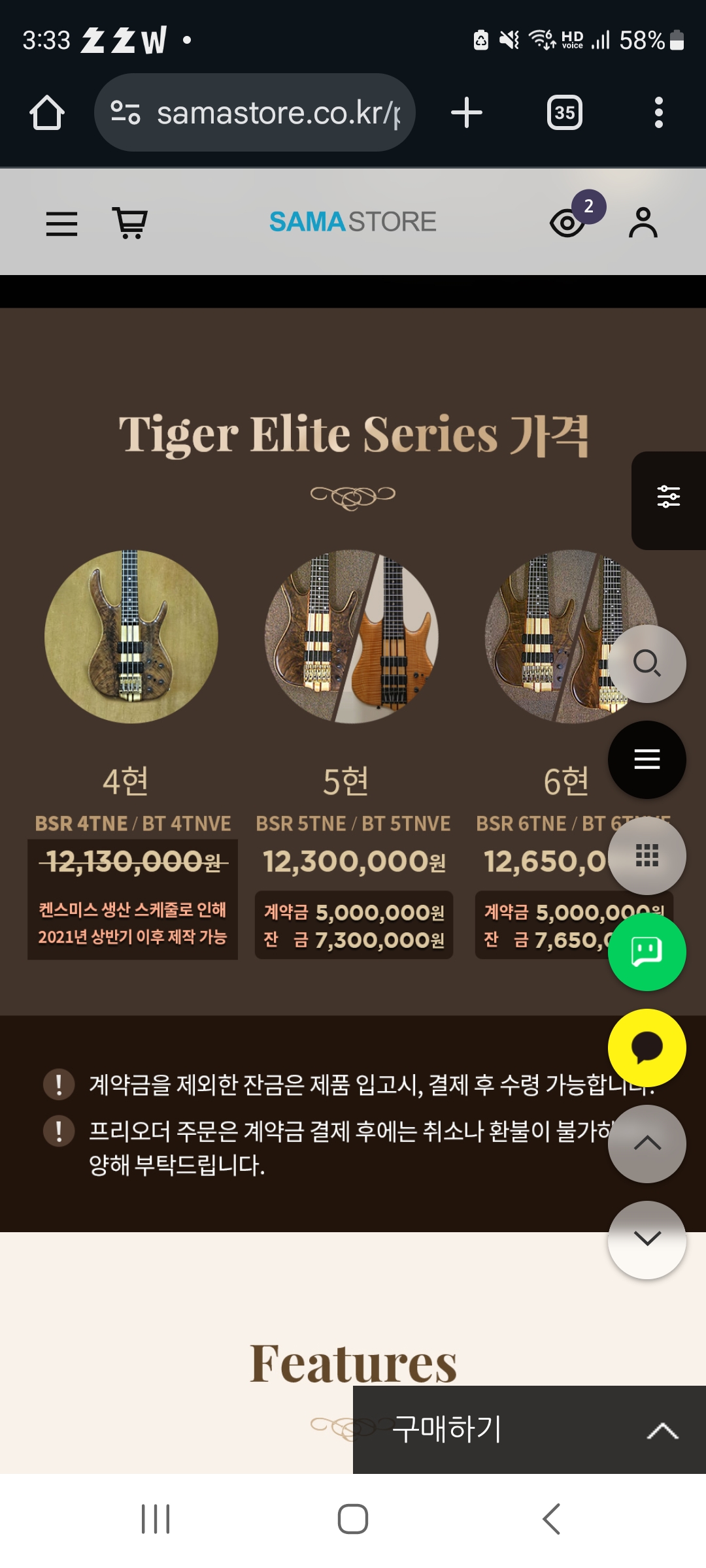Open the account profile icon
706x1568 pixels.
(643, 223)
